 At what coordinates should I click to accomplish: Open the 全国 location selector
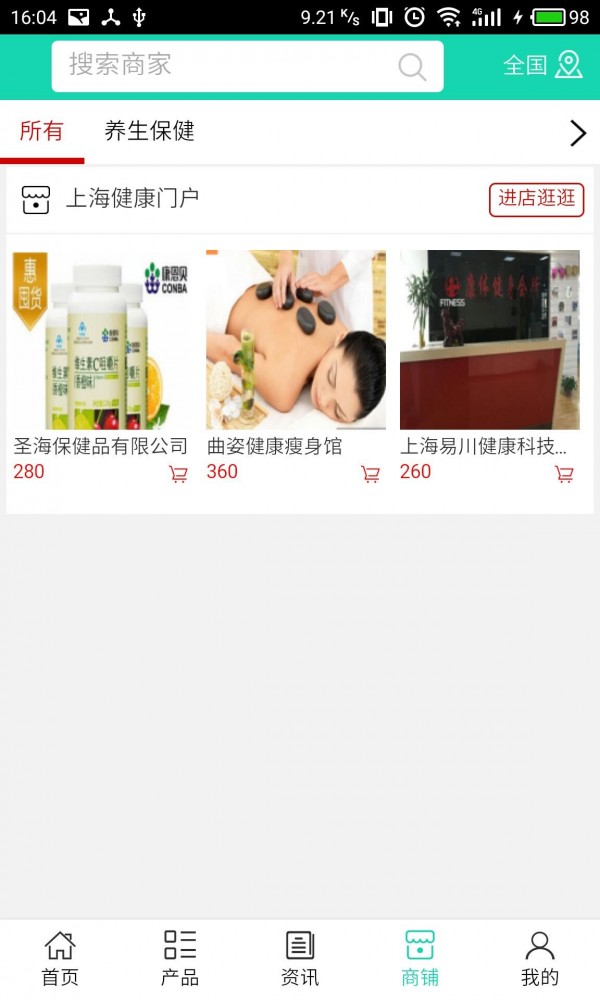[543, 65]
